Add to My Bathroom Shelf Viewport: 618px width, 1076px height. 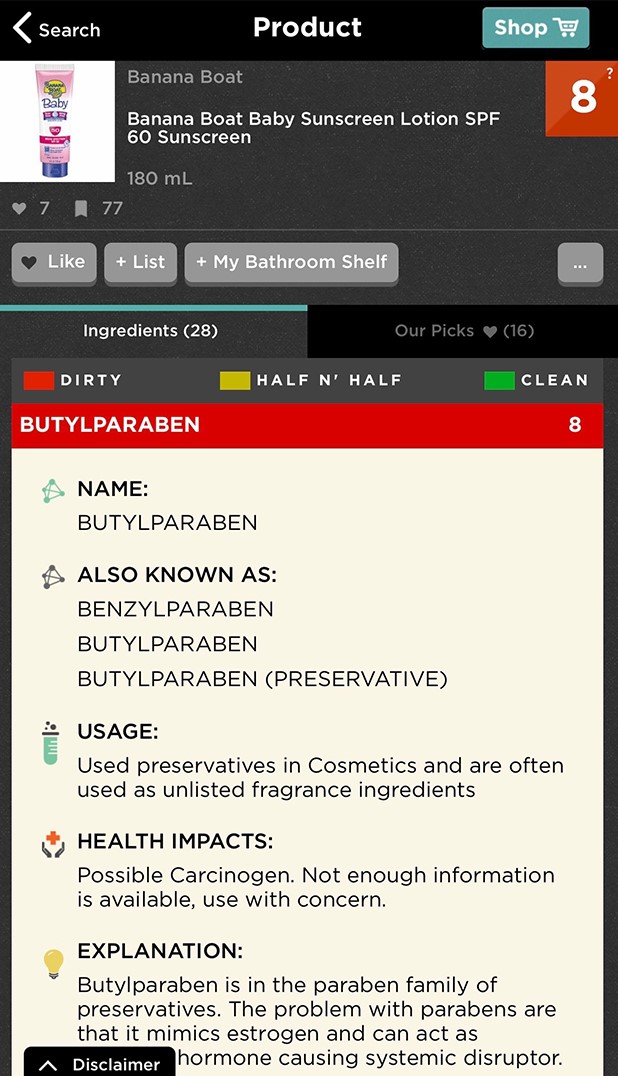(x=291, y=262)
